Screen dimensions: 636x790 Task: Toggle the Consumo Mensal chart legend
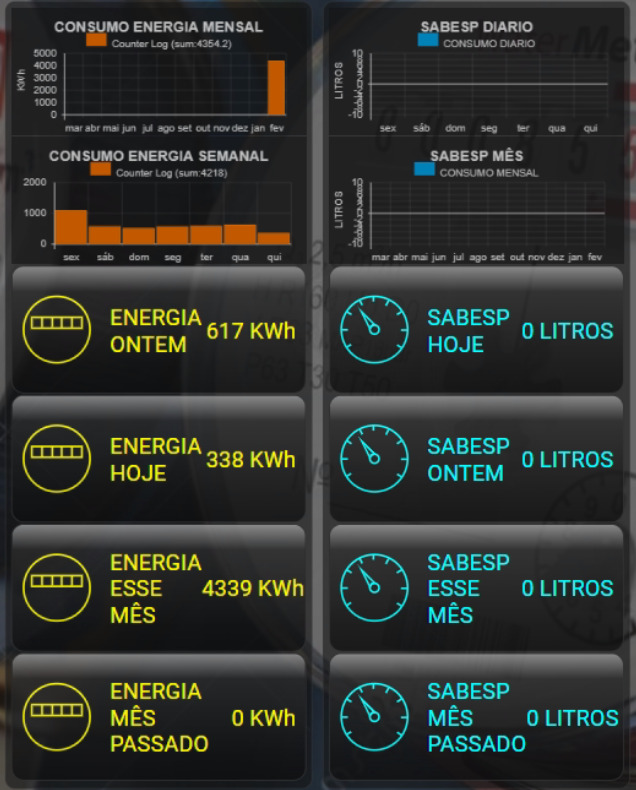point(475,172)
